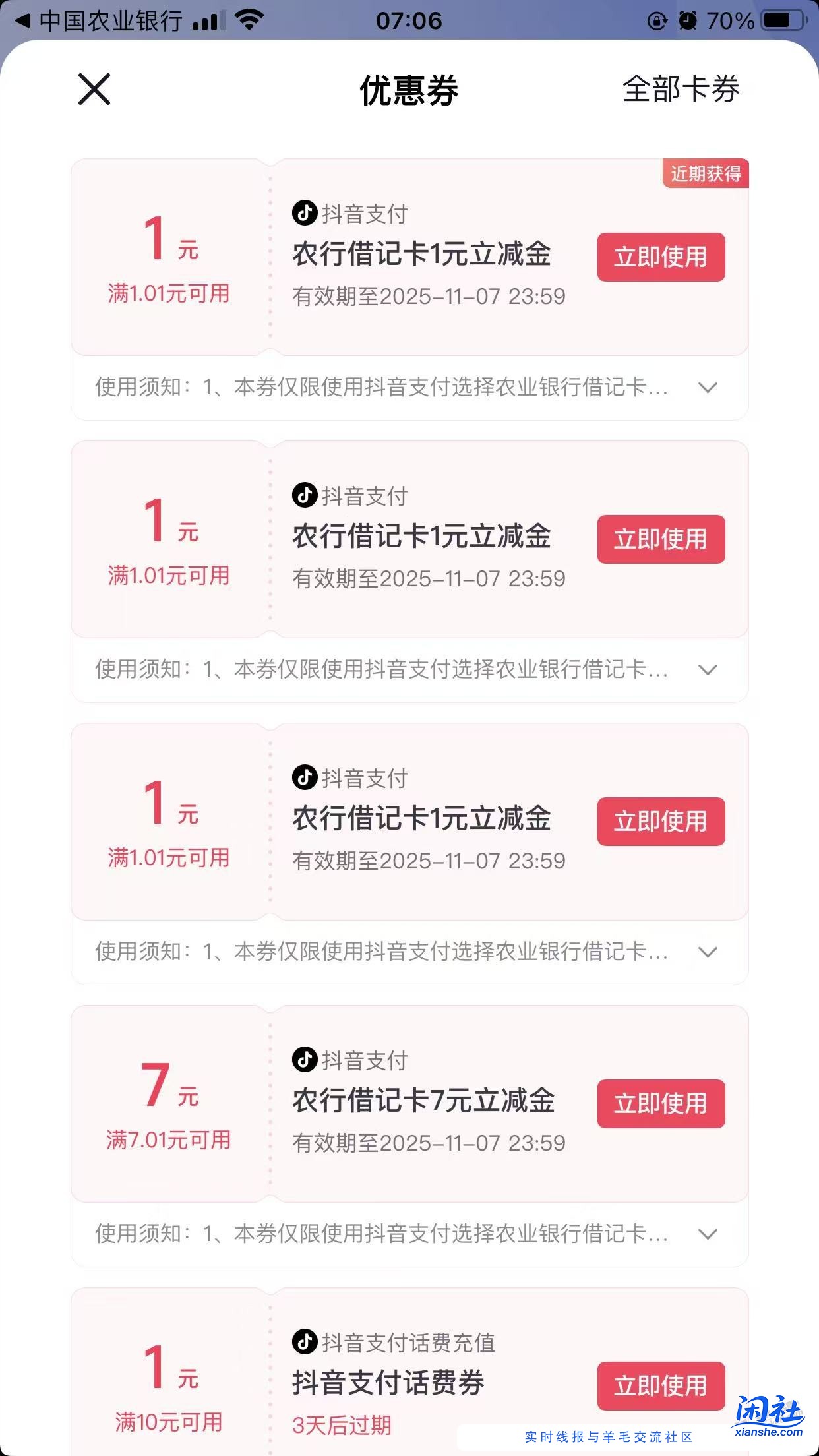819x1456 pixels.
Task: Expand 使用须知 on the 7元 coupon
Action: [x=708, y=1235]
